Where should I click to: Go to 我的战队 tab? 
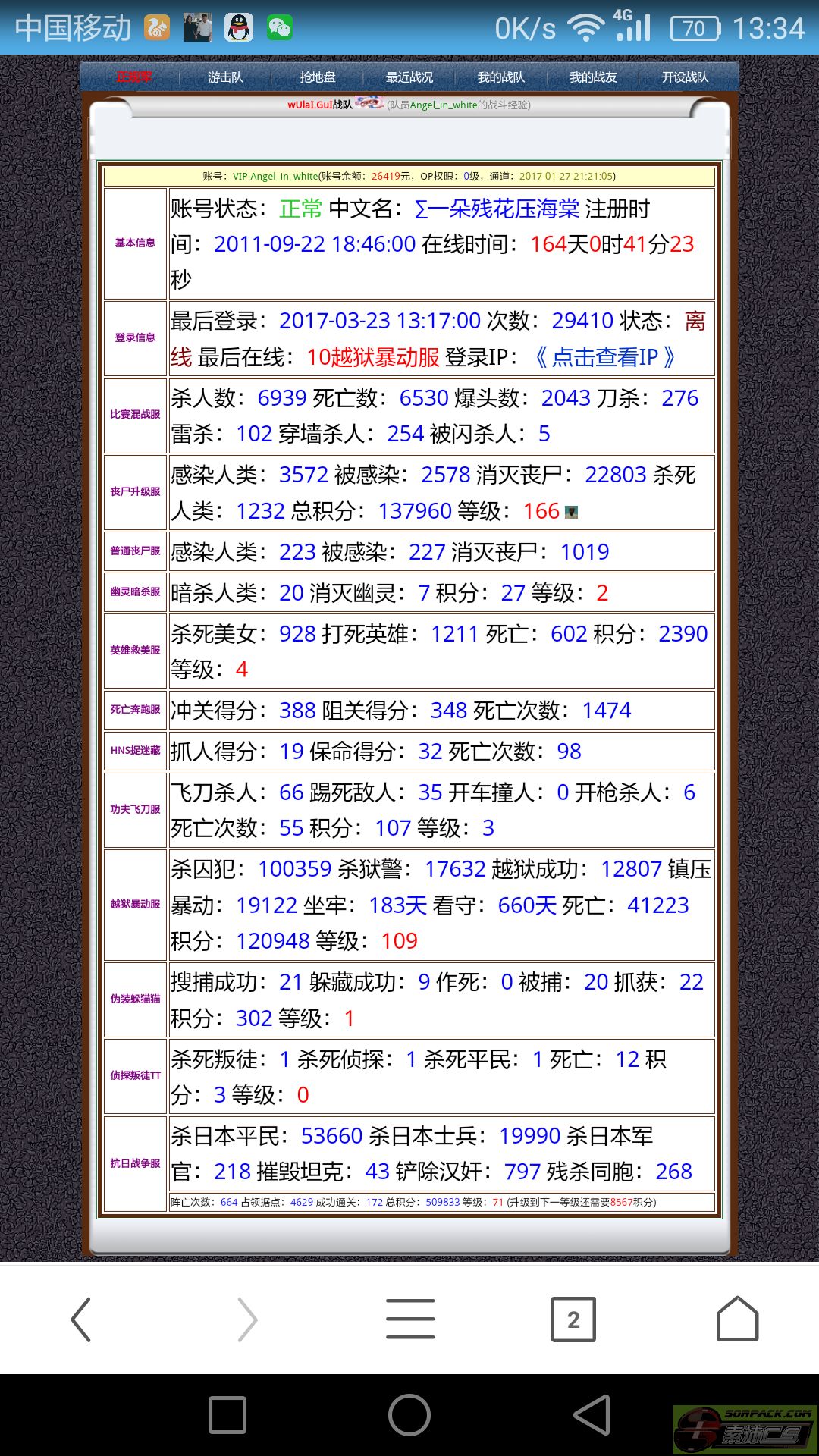(501, 77)
